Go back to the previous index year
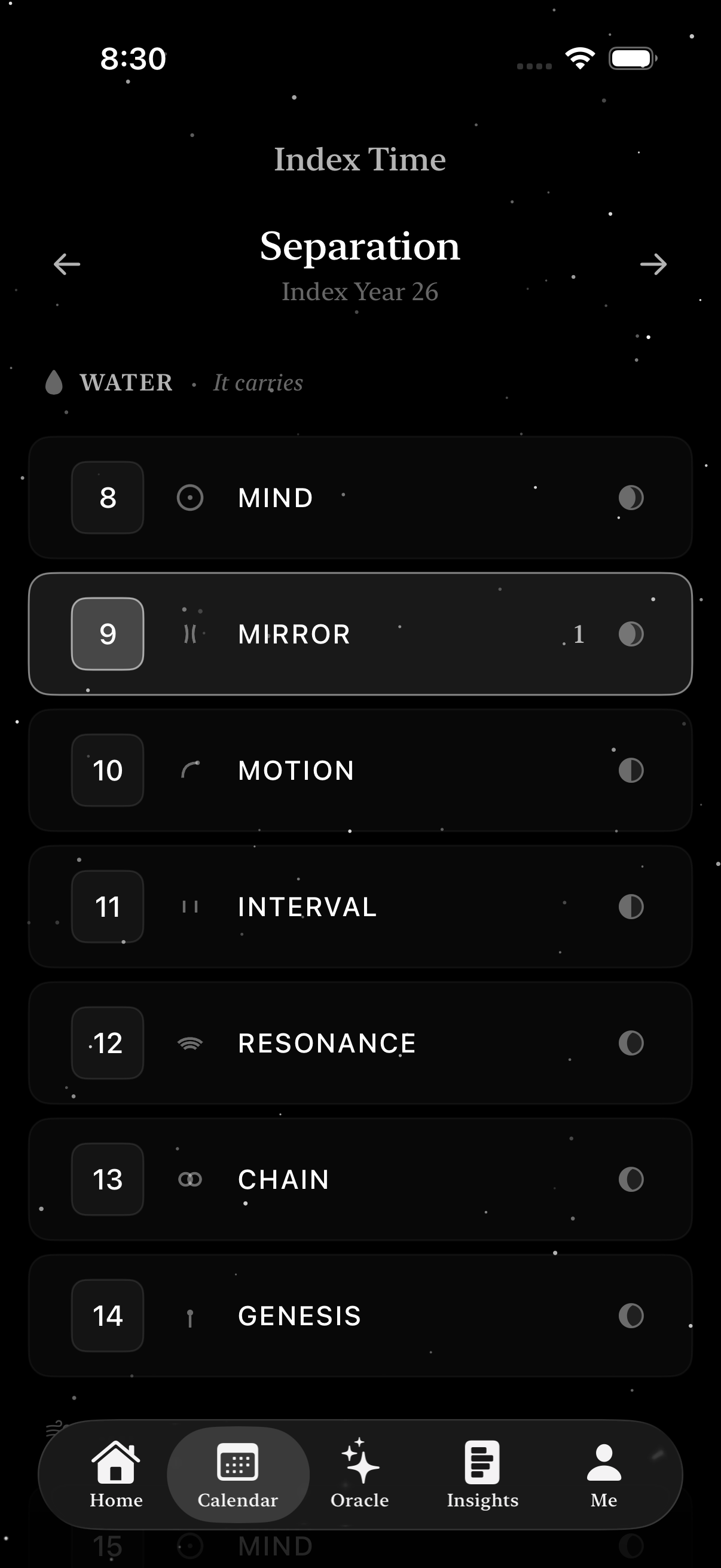Screen dimensions: 721x1568 [x=66, y=264]
